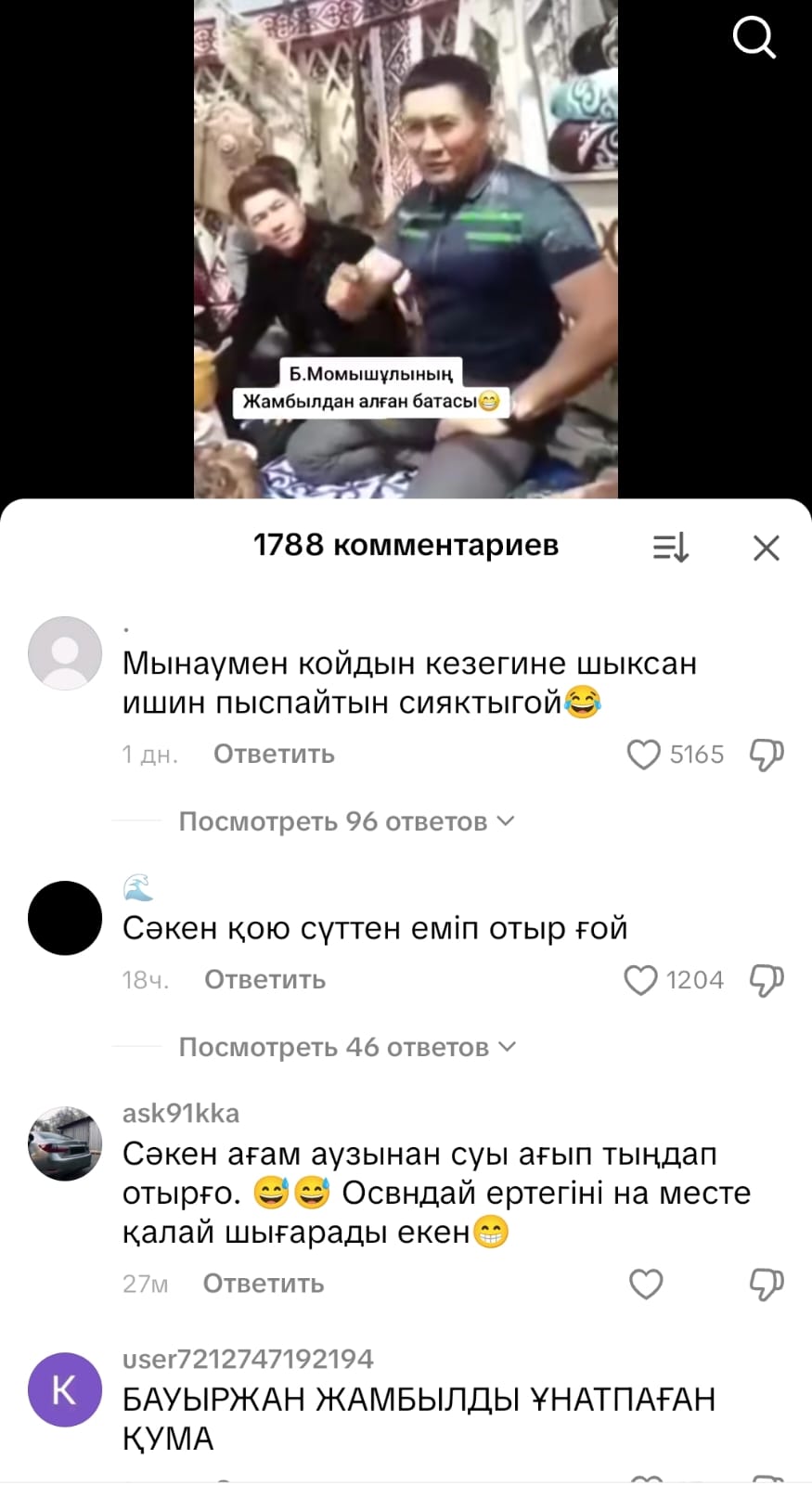Image resolution: width=812 pixels, height=1485 pixels.
Task: Dislike the comment with 1204 likes
Action: (x=767, y=980)
